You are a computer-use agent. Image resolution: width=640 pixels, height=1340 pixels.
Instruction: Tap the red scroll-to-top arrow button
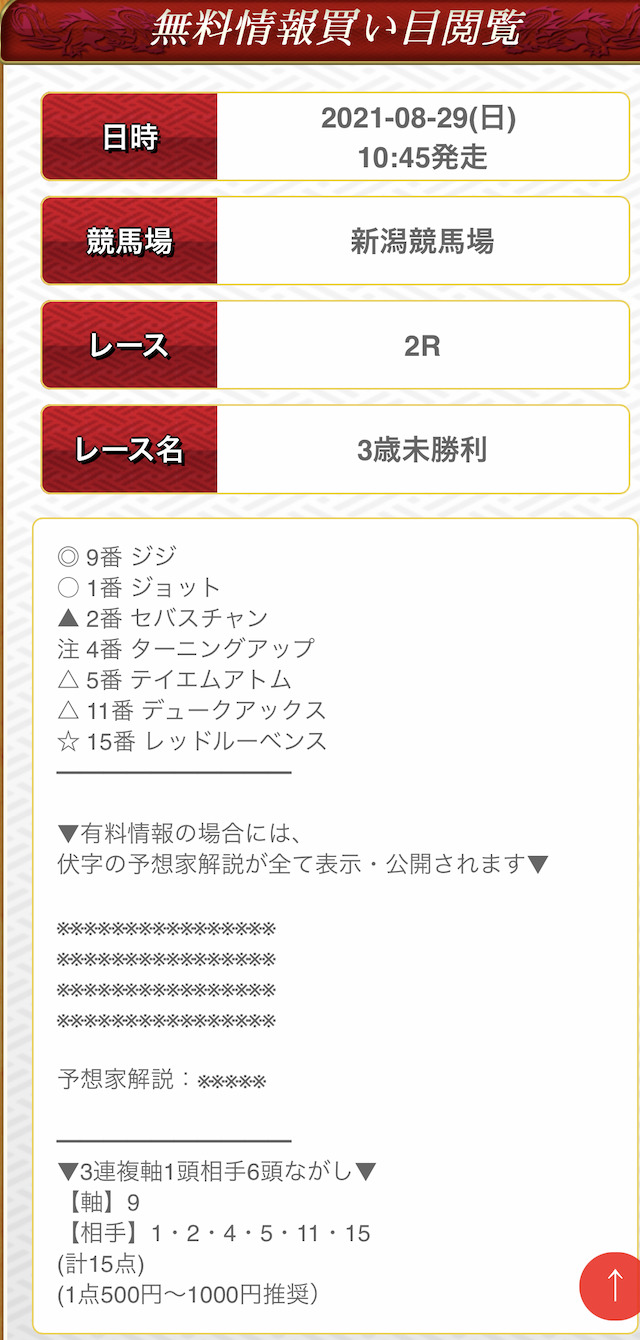613,1285
